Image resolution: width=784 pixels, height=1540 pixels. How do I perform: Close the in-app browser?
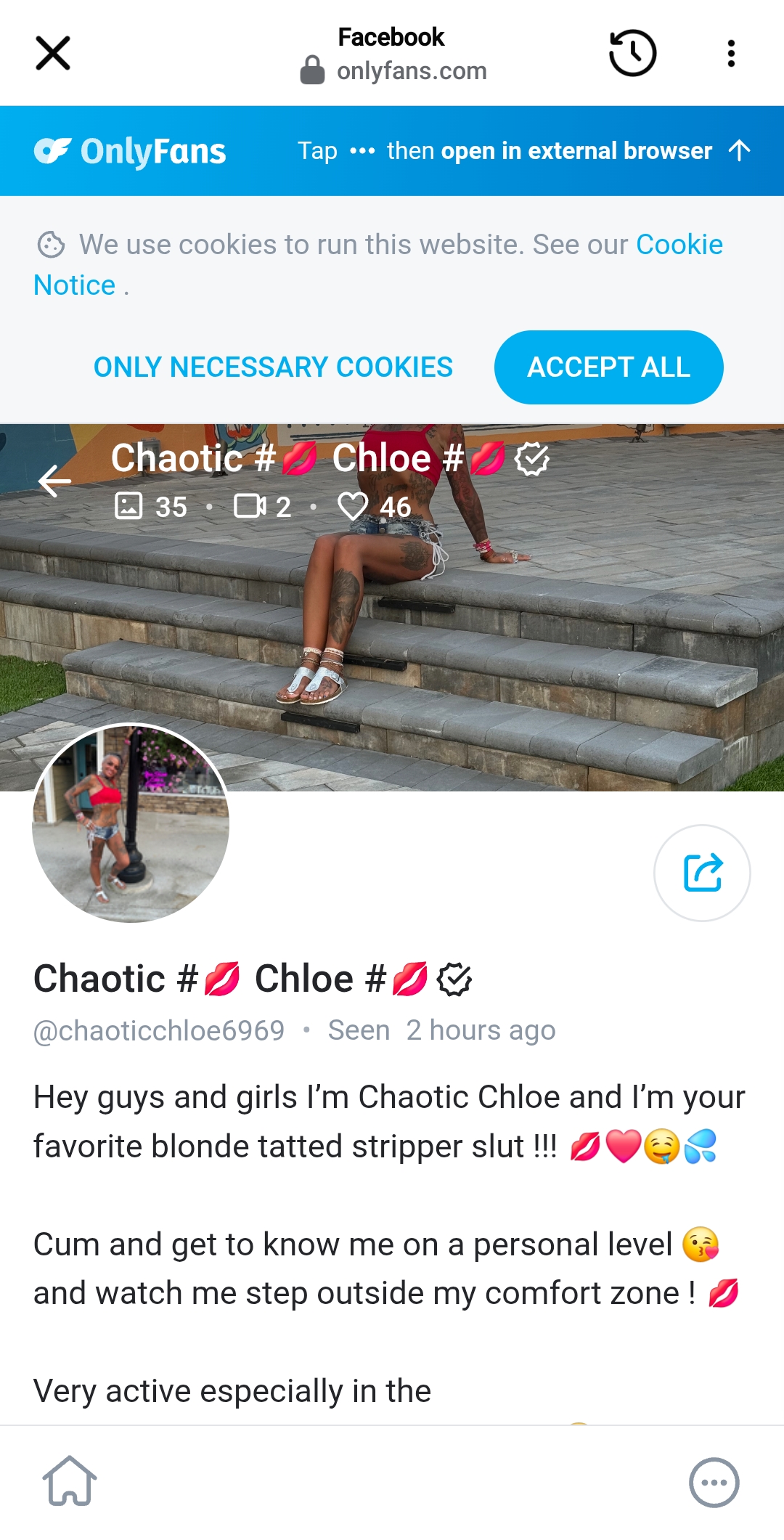(x=53, y=53)
